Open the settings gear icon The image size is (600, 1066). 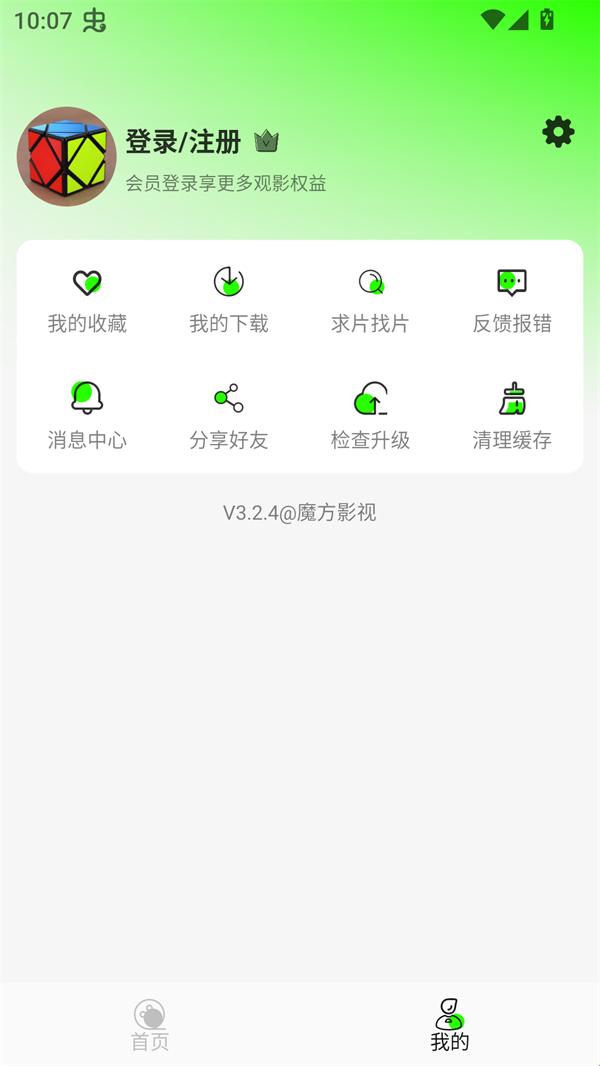558,132
